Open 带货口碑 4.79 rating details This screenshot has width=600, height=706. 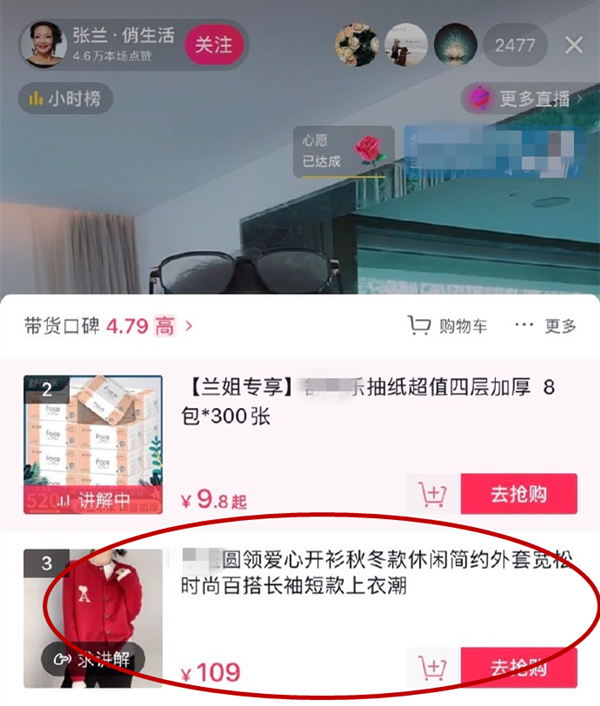pyautogui.click(x=108, y=326)
